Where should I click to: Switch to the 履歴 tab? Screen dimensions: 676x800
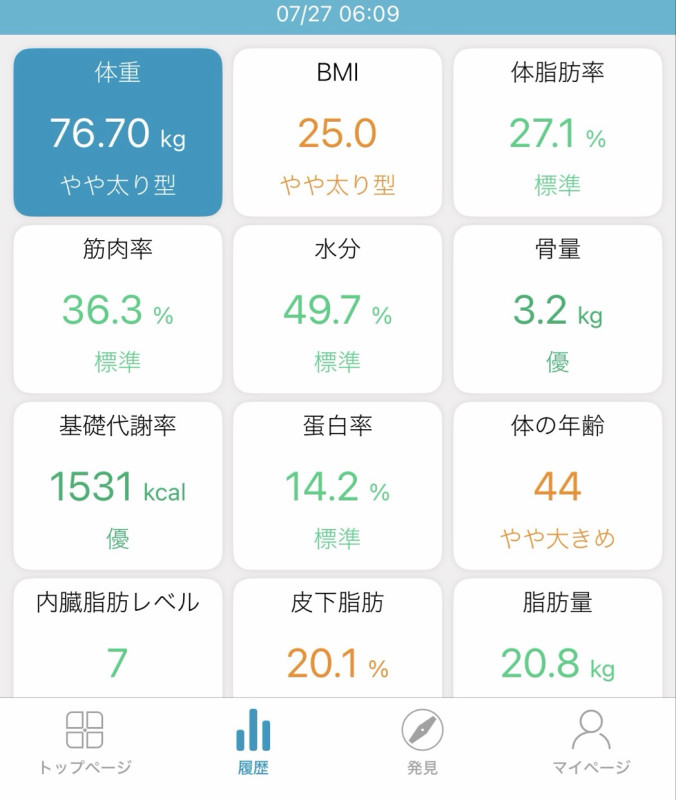click(253, 742)
